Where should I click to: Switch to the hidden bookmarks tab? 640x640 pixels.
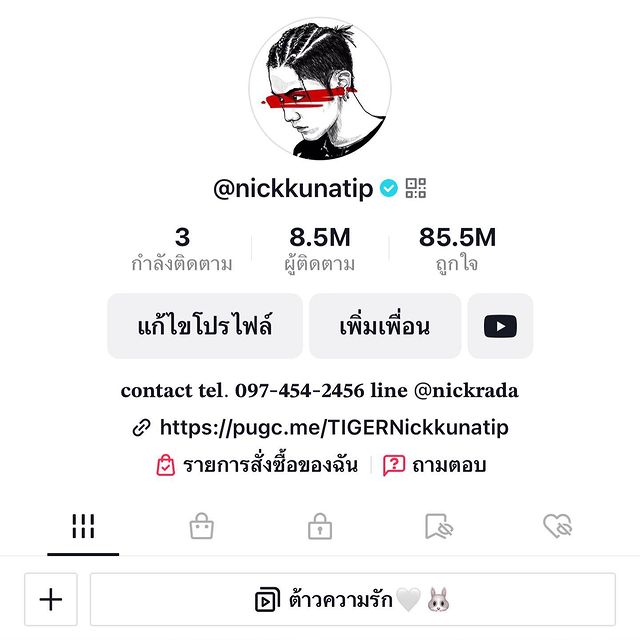[438, 526]
